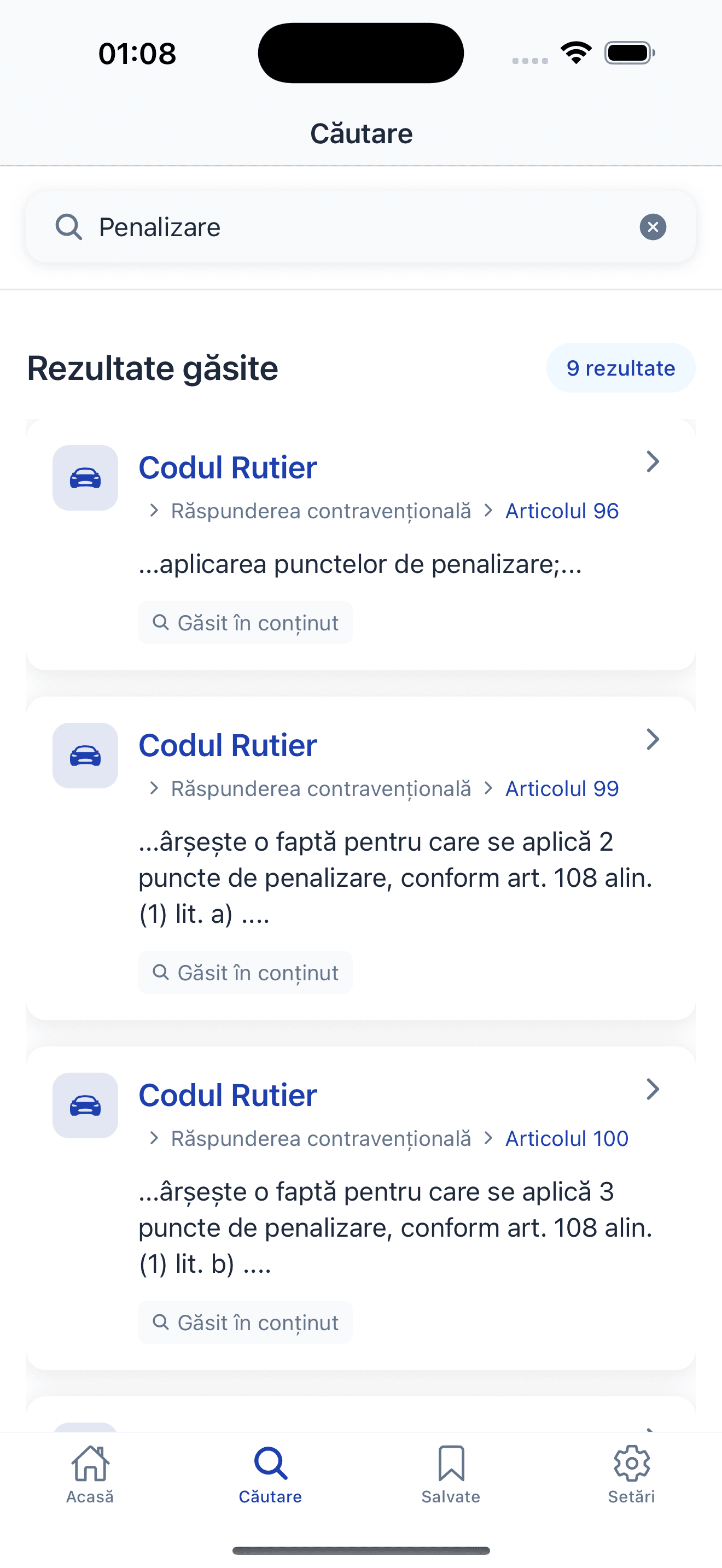Open the Articolul 99 link
Image resolution: width=722 pixels, height=1568 pixels.
pos(561,788)
